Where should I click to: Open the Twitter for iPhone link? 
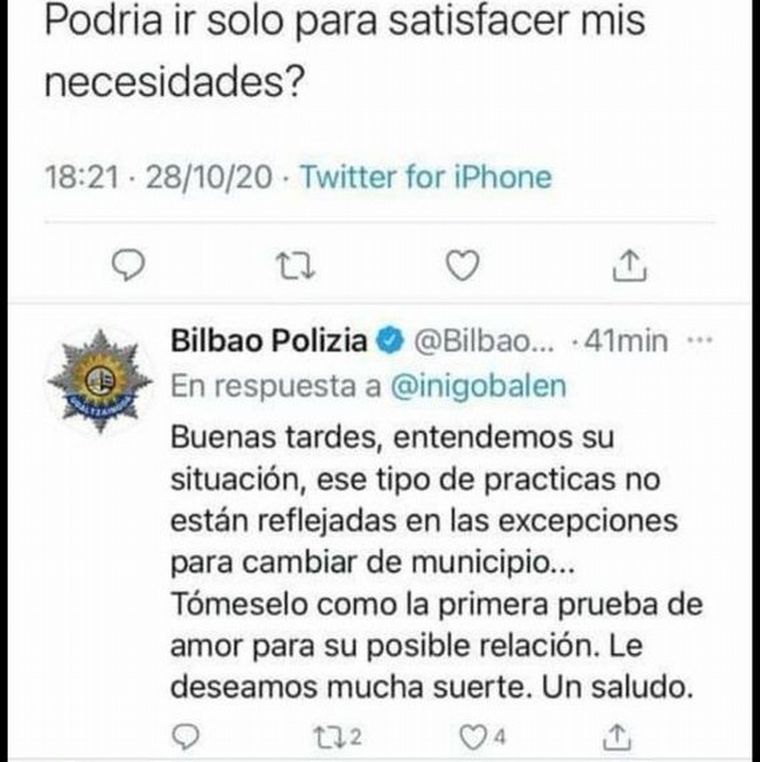[425, 178]
